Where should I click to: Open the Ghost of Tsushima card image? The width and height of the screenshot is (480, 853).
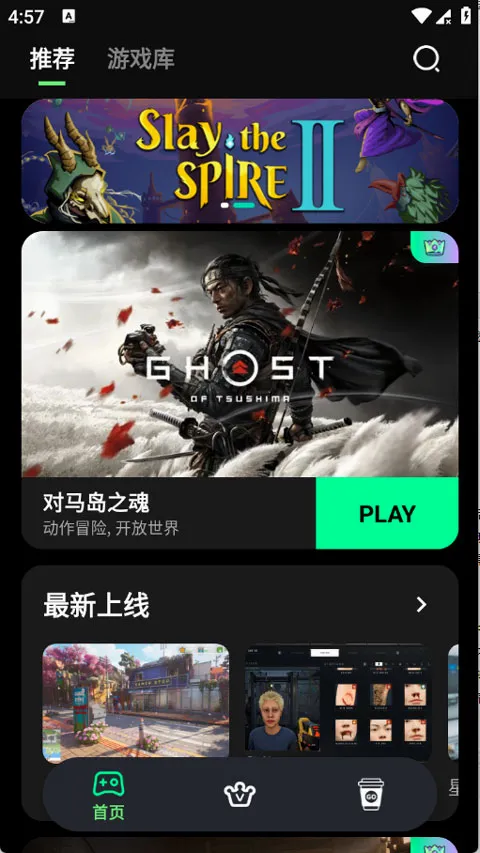click(240, 354)
